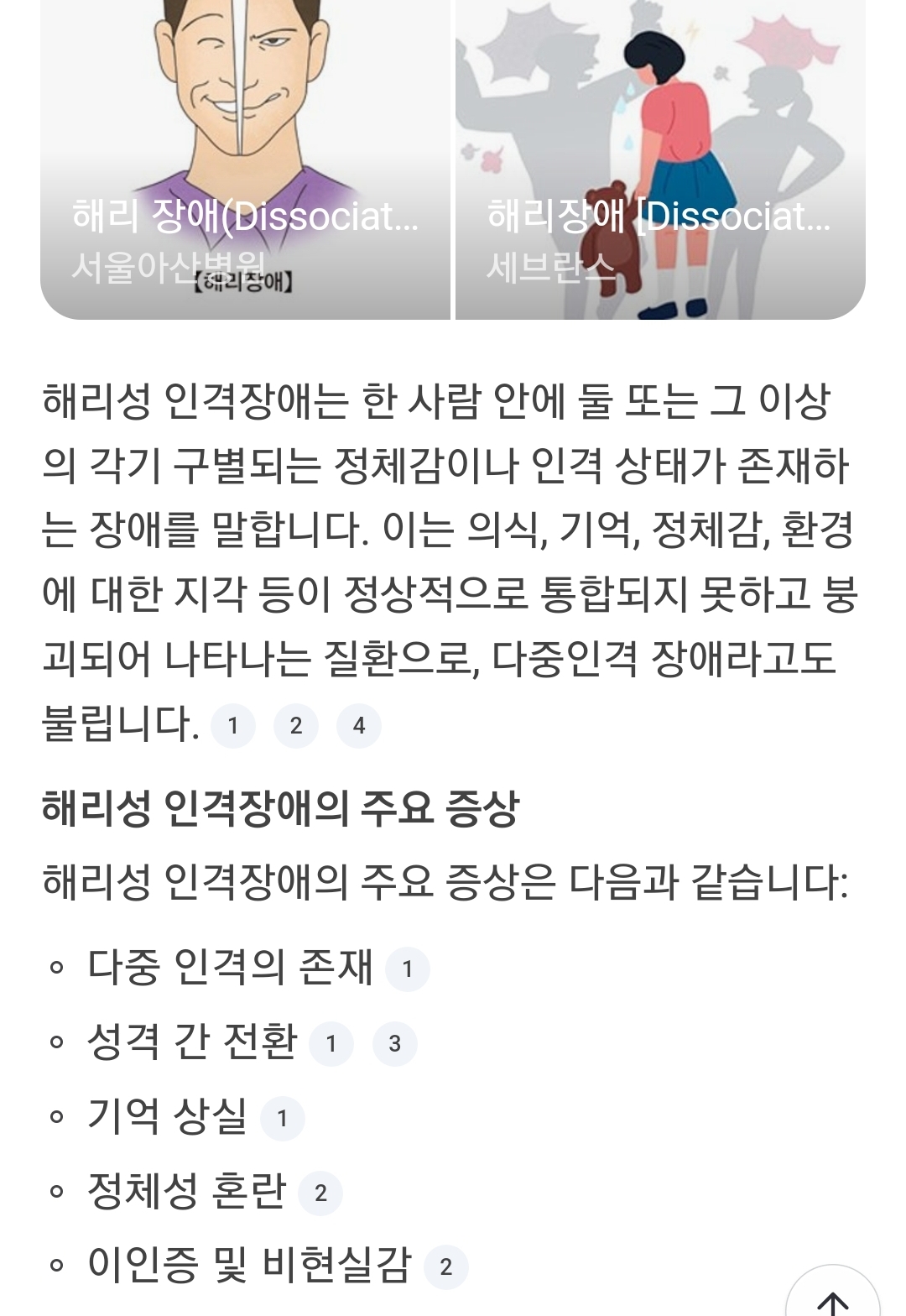
Task: Open citation 2 next to 이인증 및 비현실감
Action: [446, 1267]
